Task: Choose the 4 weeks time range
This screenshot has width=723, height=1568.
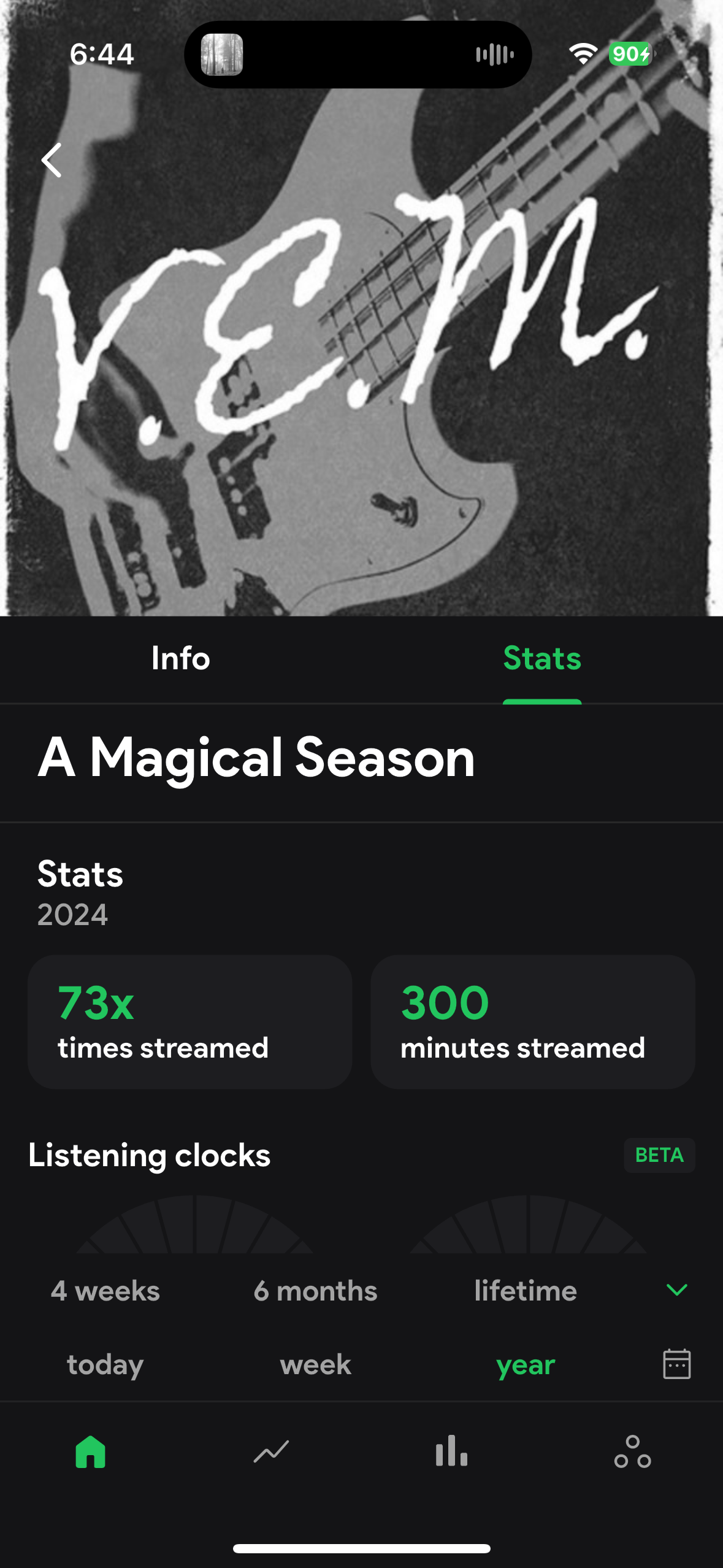Action: 105,1291
